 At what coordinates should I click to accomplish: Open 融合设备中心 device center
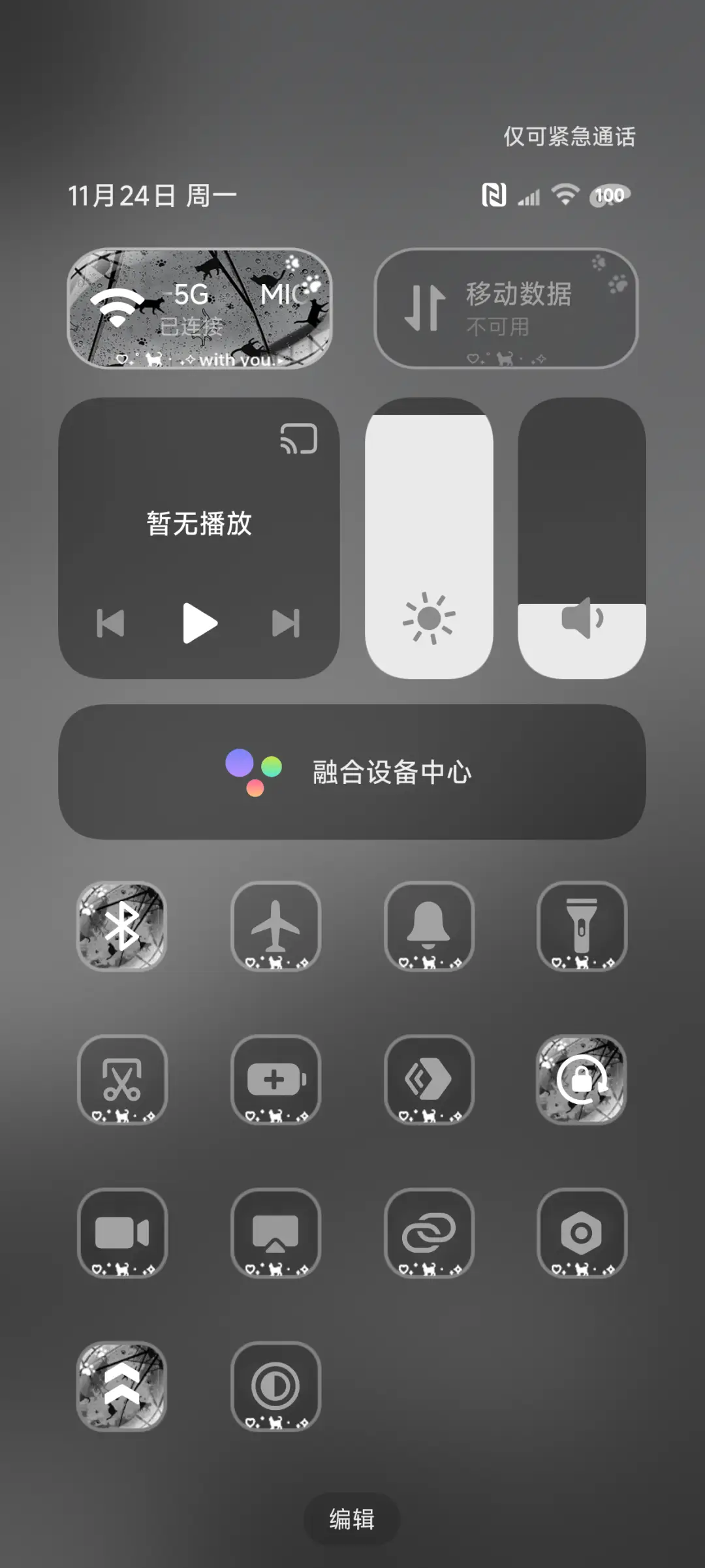(x=352, y=774)
